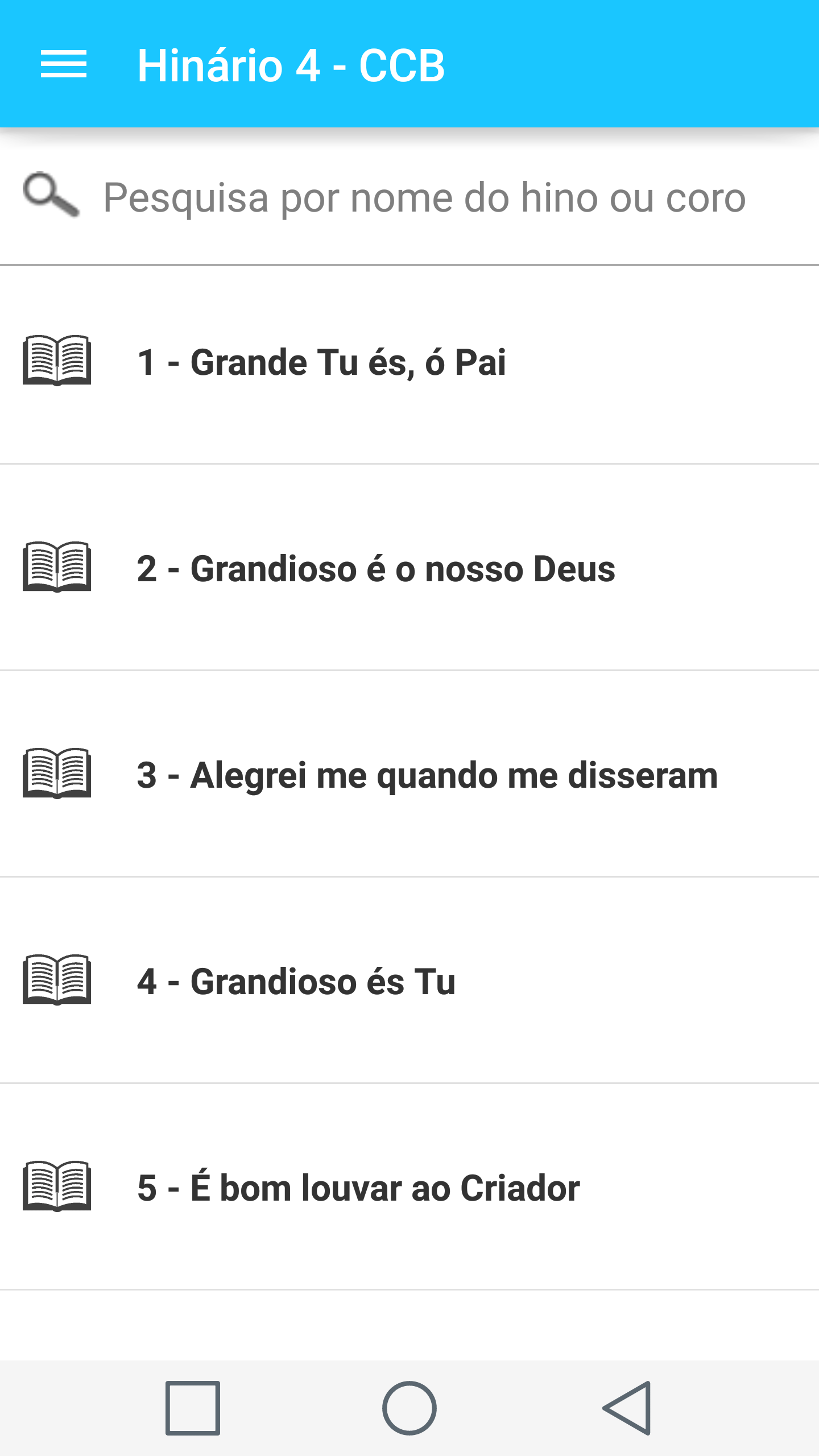Open hymn 5 - É bom louvar ao Criador

tap(409, 1187)
